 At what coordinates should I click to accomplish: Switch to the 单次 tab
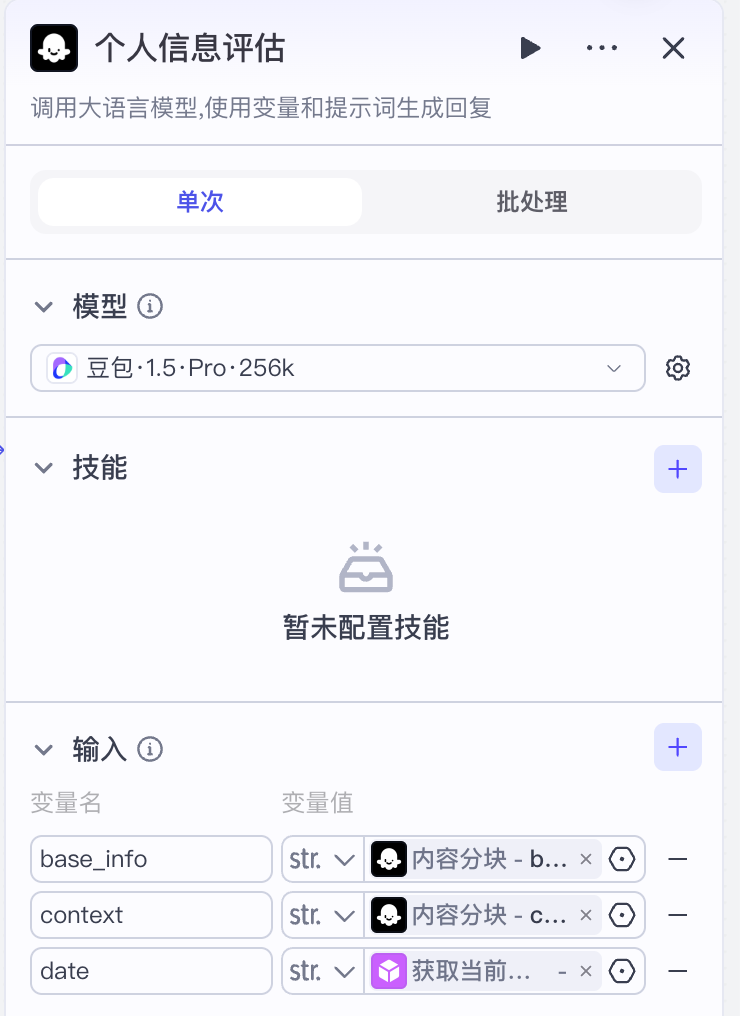point(200,202)
